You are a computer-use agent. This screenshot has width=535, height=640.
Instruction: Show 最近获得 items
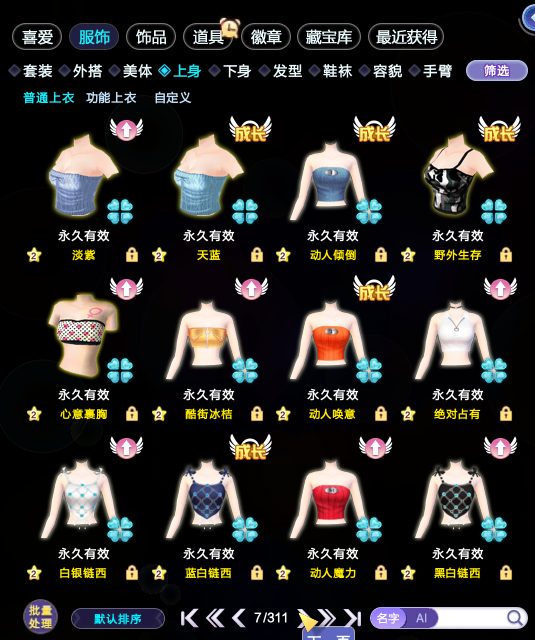point(406,37)
